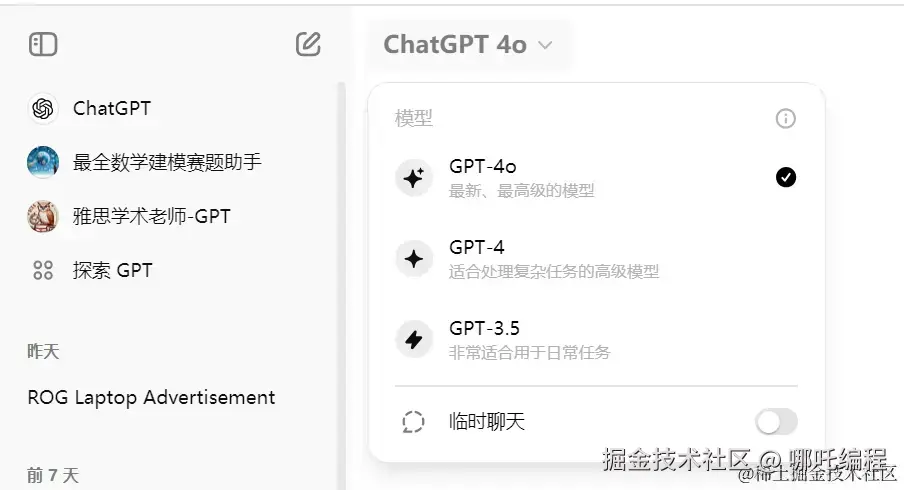904x490 pixels.
Task: Collapse the sidebar panel
Action: click(43, 44)
